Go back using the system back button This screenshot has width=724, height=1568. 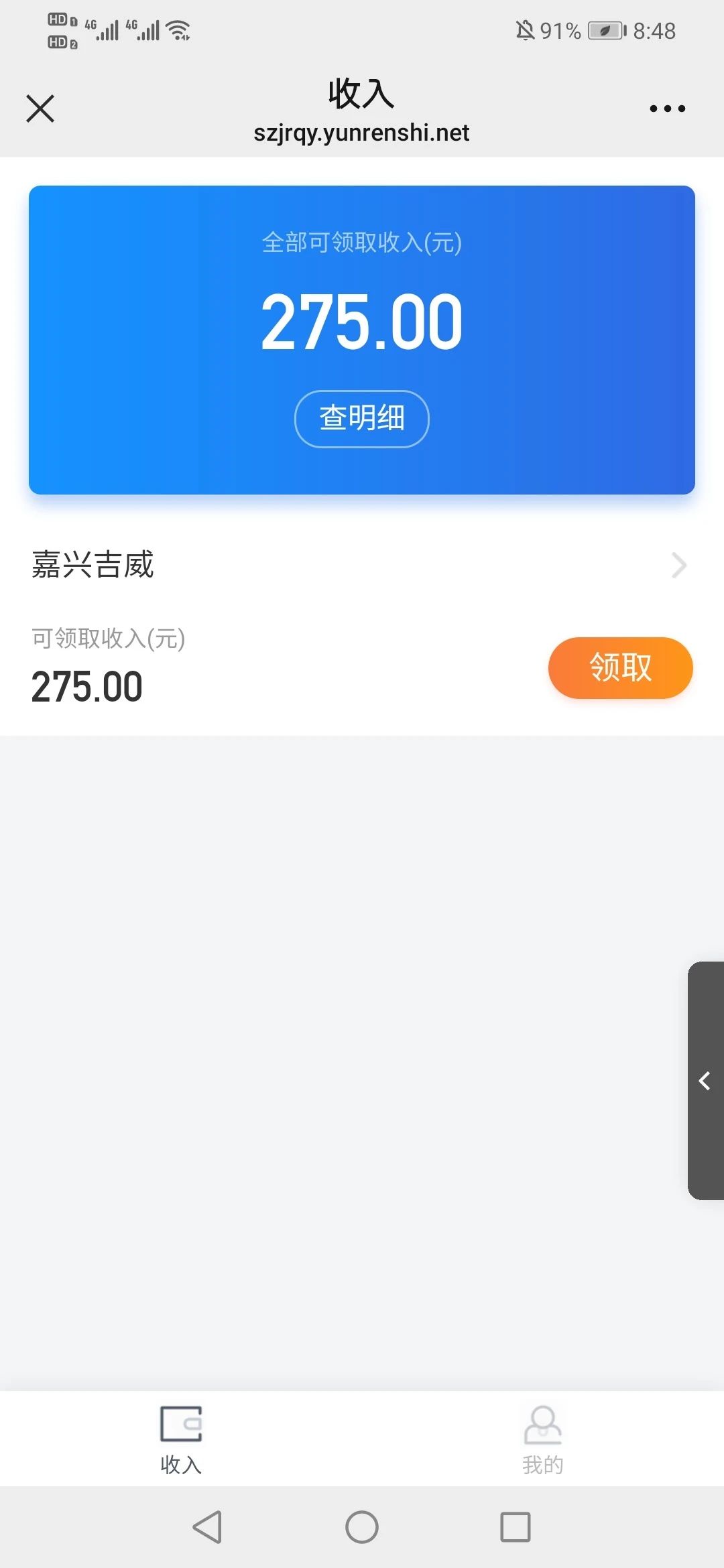coord(207,1527)
